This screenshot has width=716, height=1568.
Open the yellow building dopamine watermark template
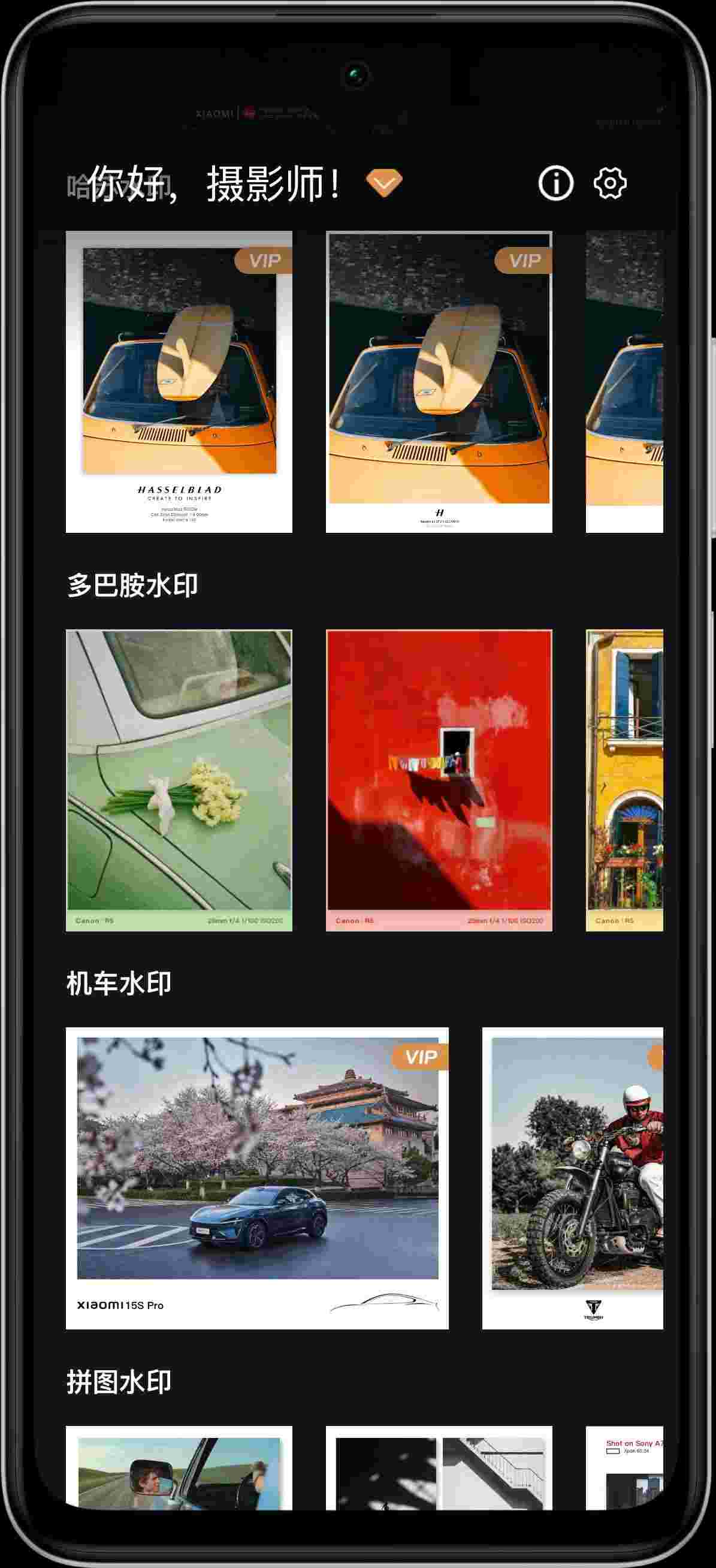click(624, 780)
